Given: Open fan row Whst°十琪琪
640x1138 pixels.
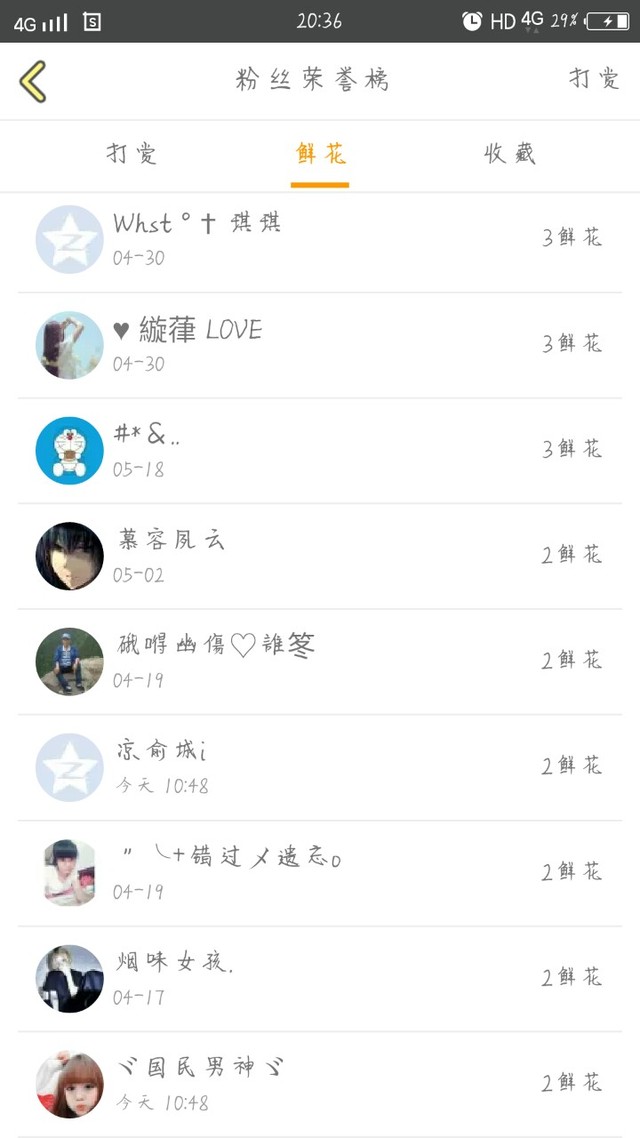Looking at the screenshot, I should click(320, 240).
